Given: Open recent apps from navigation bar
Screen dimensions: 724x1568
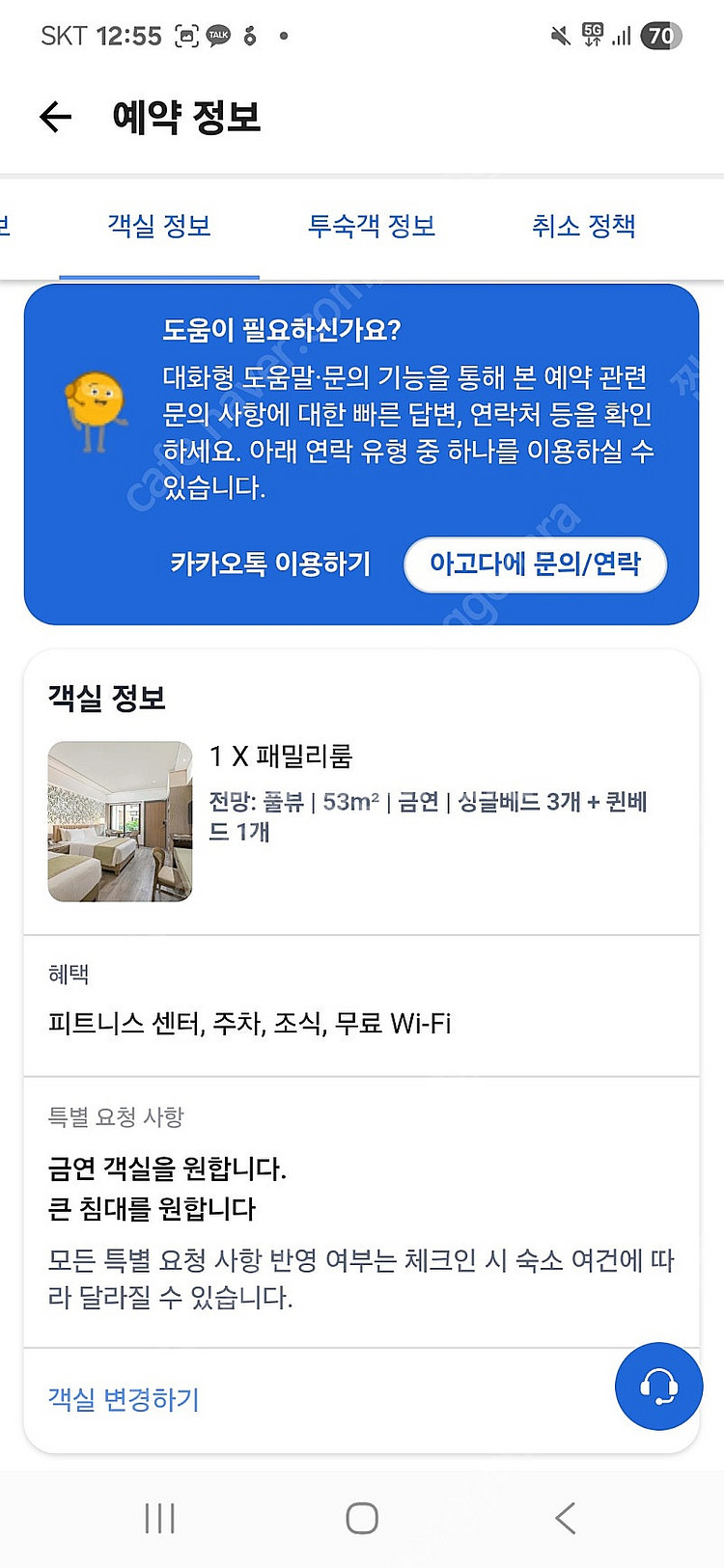Looking at the screenshot, I should [159, 1518].
